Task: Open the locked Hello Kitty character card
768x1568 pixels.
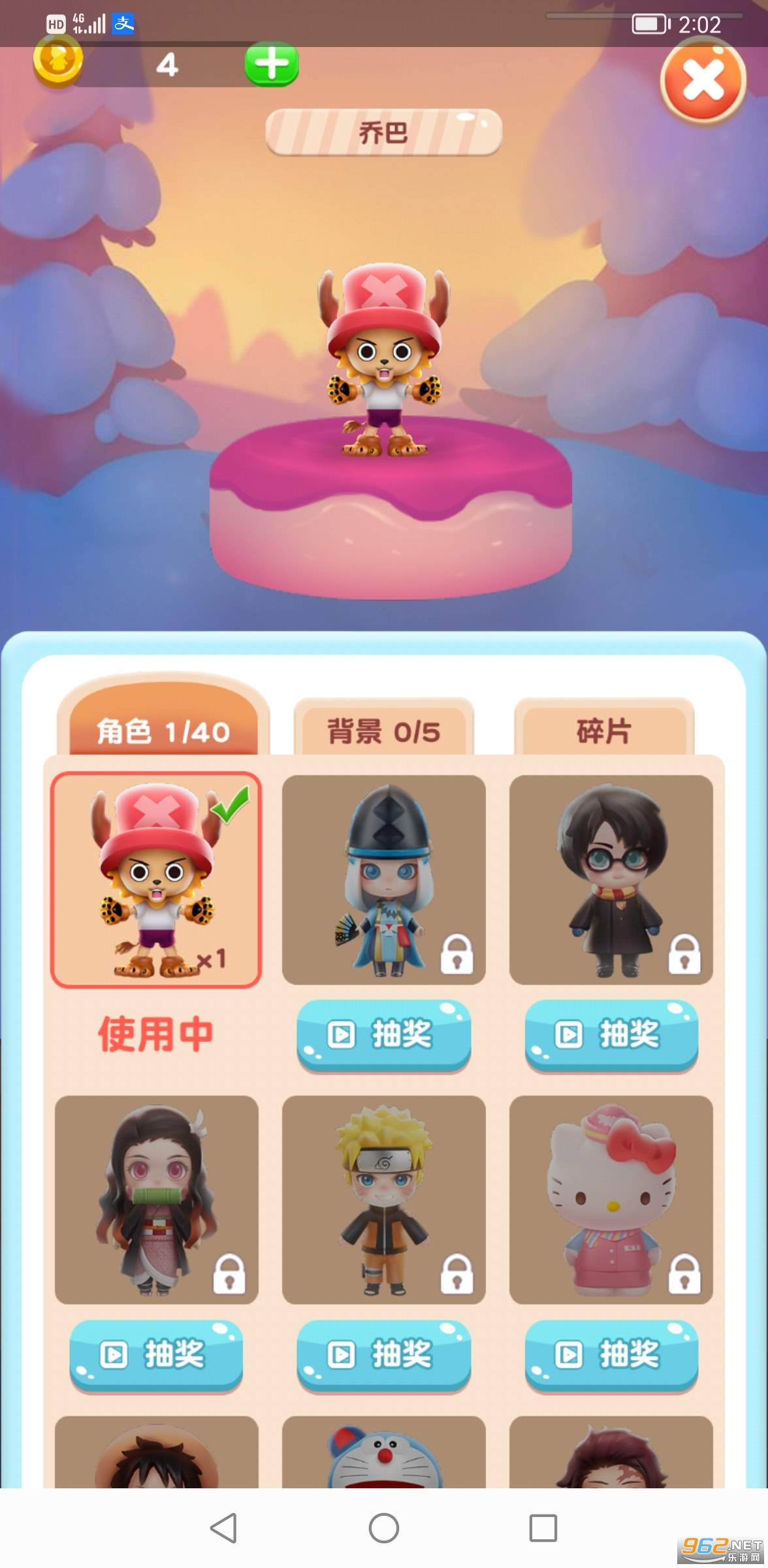Action: click(611, 1200)
